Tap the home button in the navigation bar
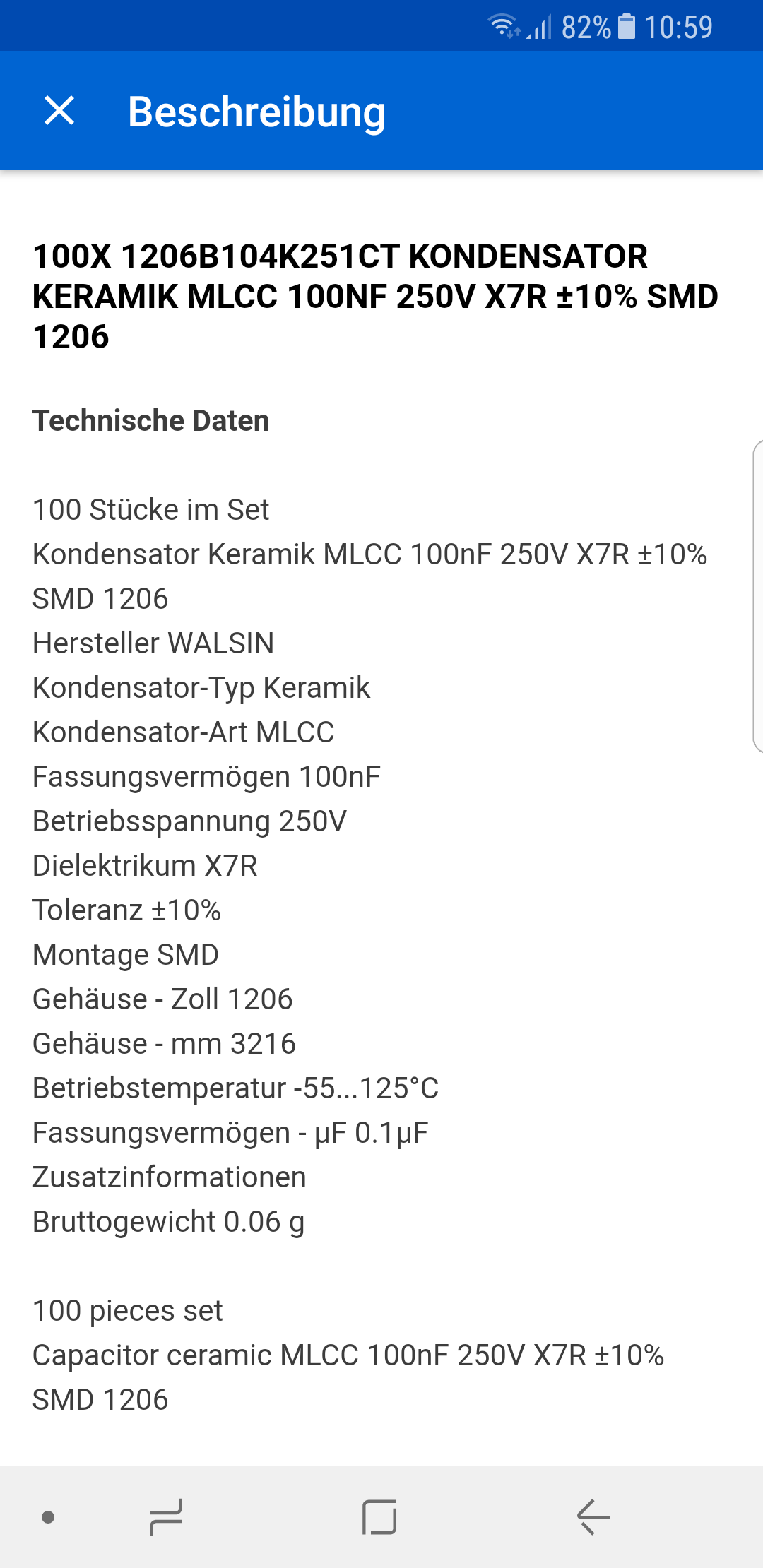This screenshot has width=763, height=1568. coord(379,1516)
